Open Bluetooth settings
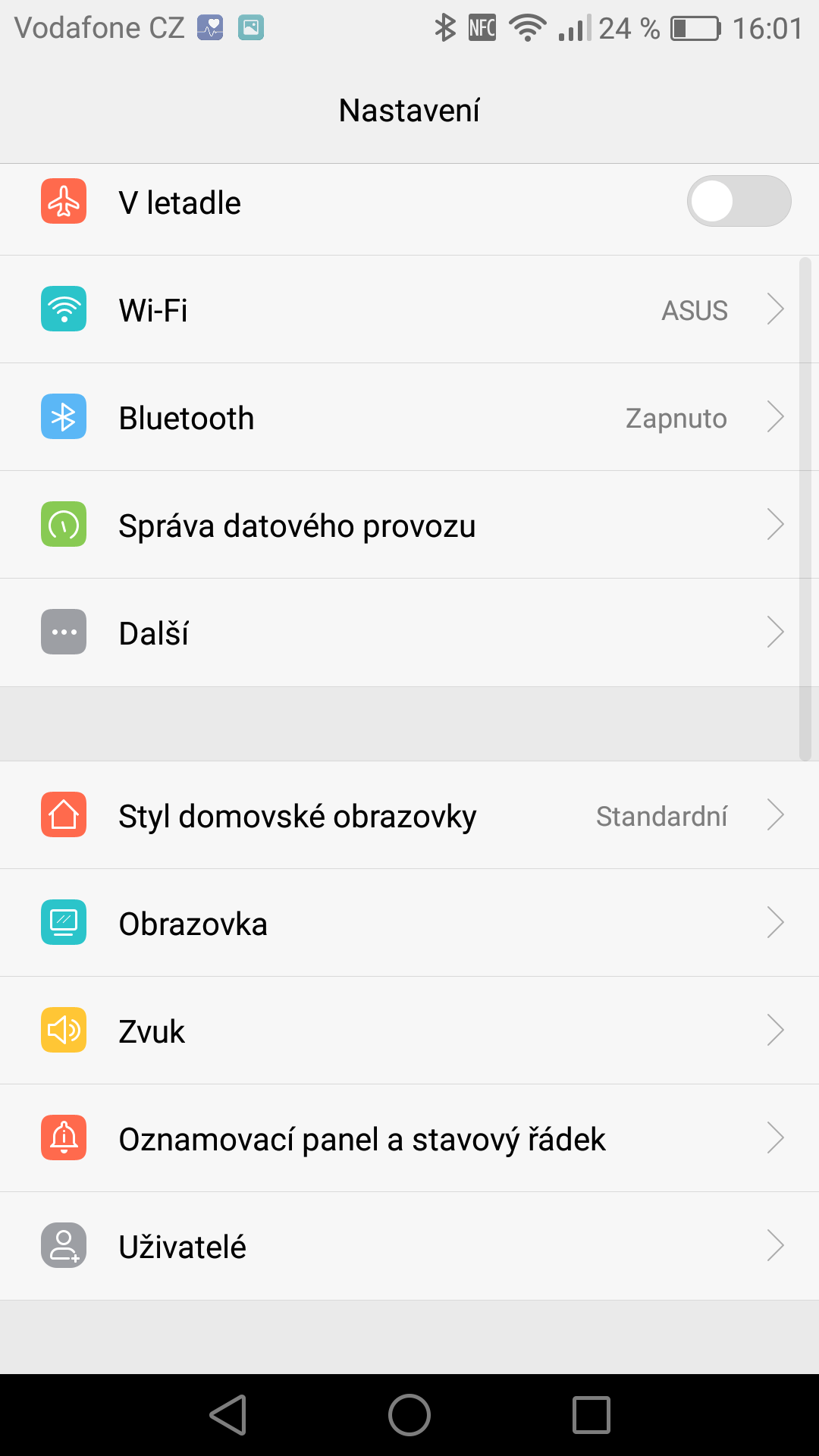 (x=409, y=417)
